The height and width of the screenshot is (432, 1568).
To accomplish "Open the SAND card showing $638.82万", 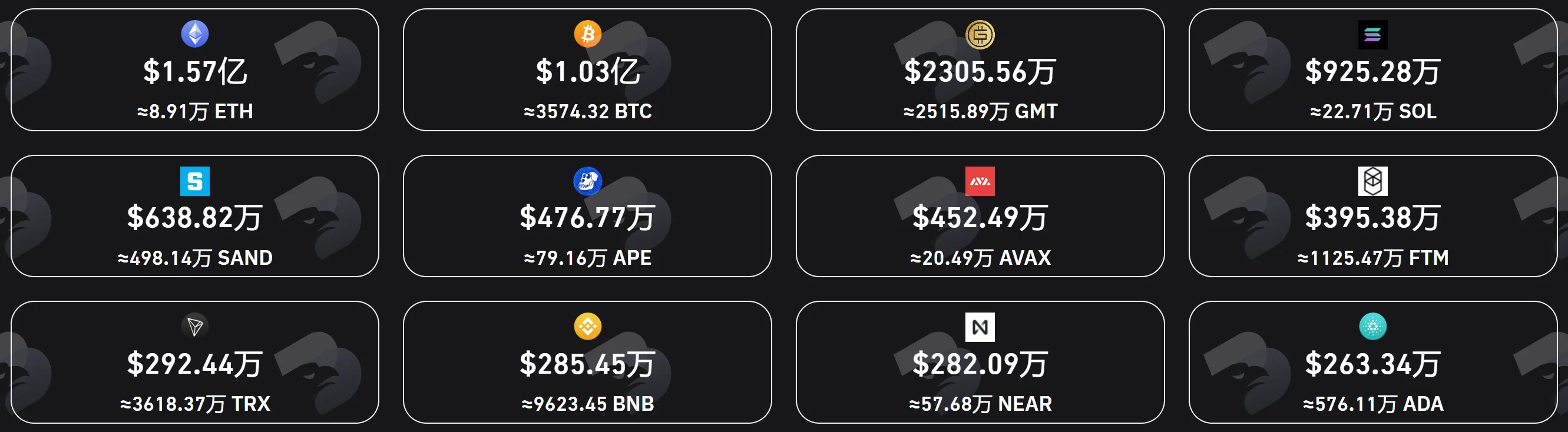I will (195, 216).
